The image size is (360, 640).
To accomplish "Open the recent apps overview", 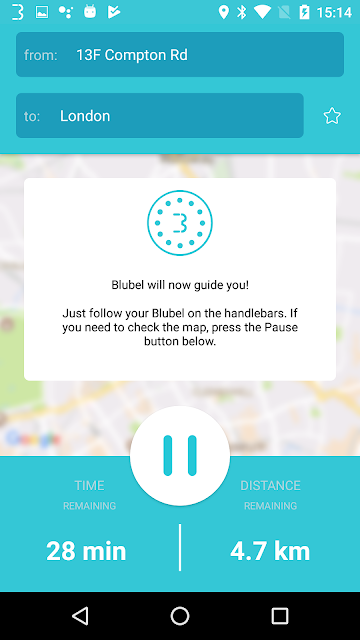I will [x=280, y=616].
